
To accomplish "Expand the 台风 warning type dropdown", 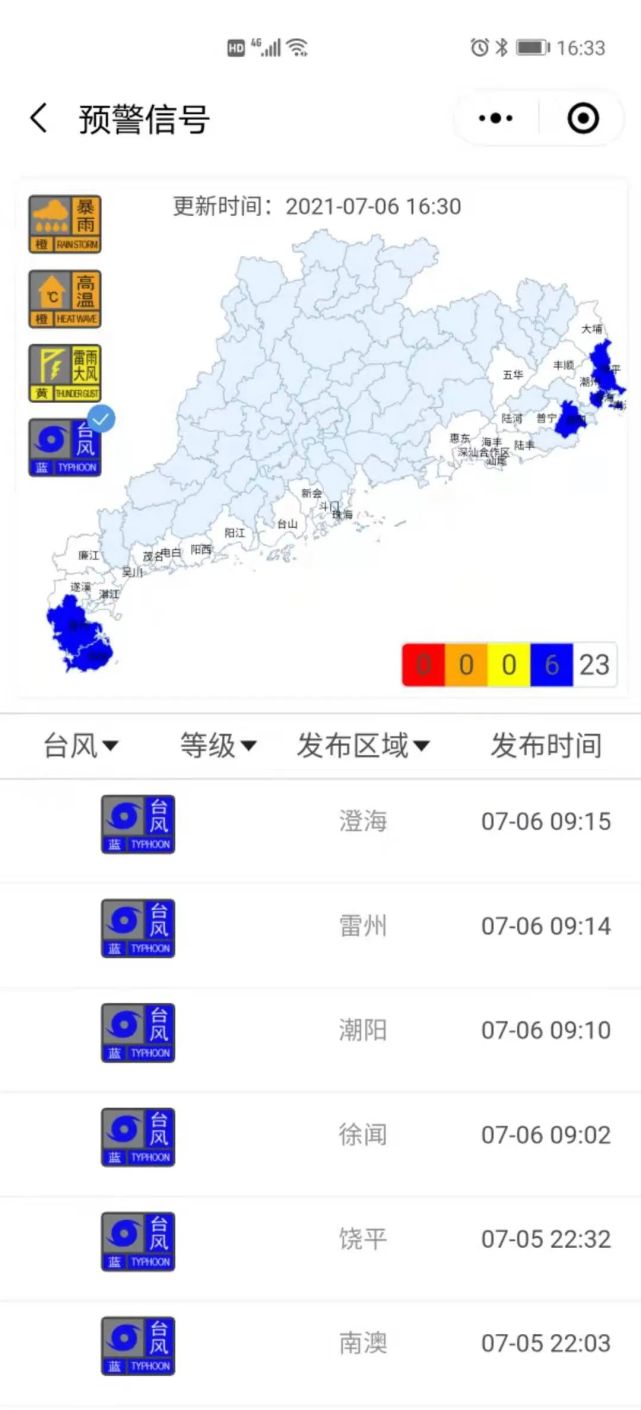I will pos(82,745).
